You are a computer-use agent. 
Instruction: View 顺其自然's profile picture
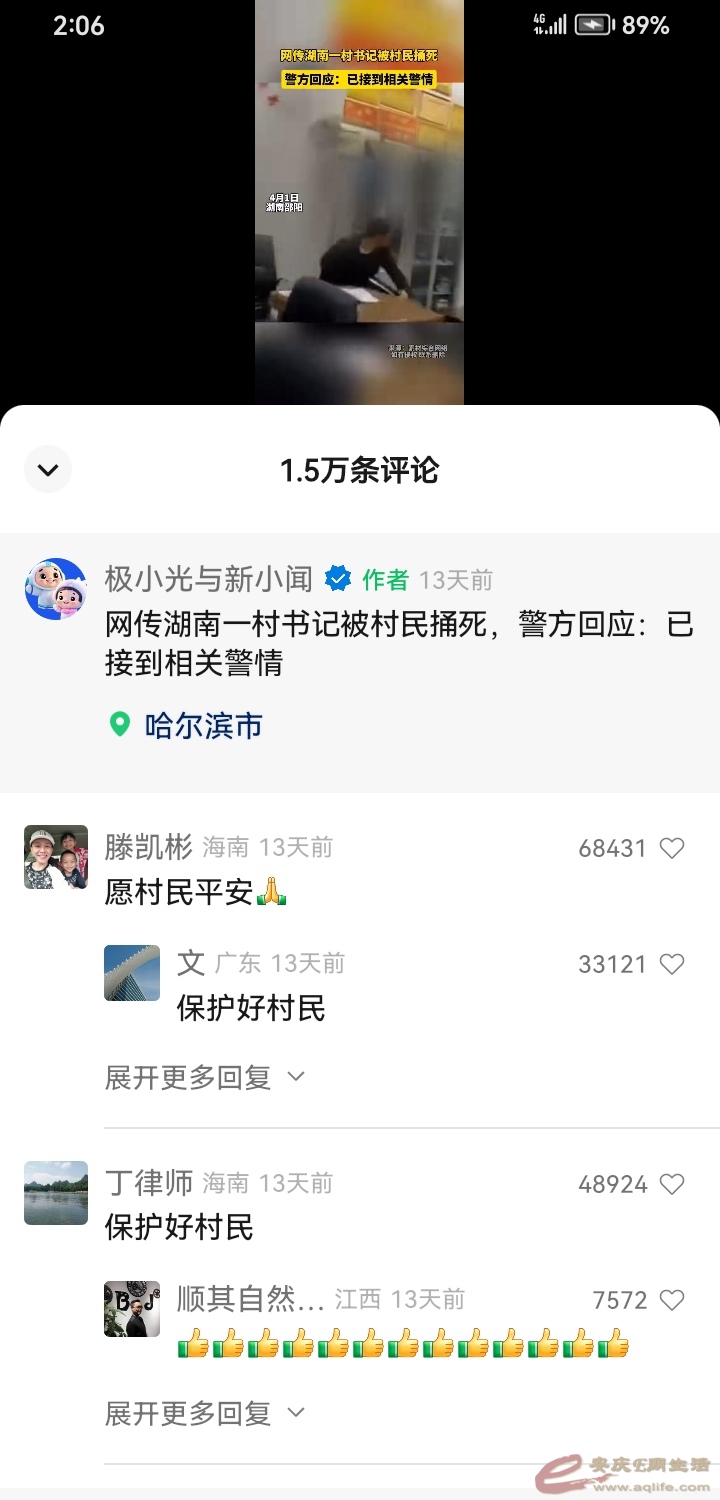(132, 1309)
